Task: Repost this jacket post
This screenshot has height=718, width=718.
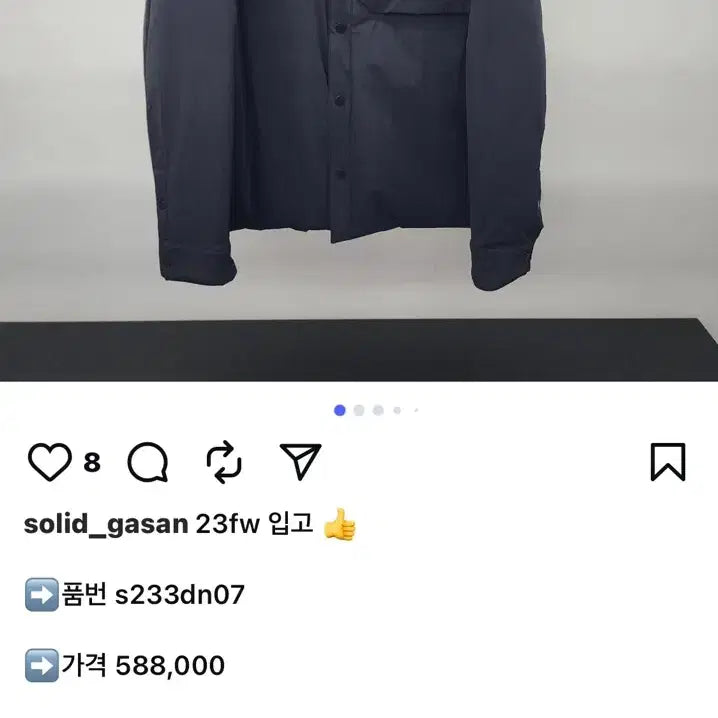Action: (224, 462)
